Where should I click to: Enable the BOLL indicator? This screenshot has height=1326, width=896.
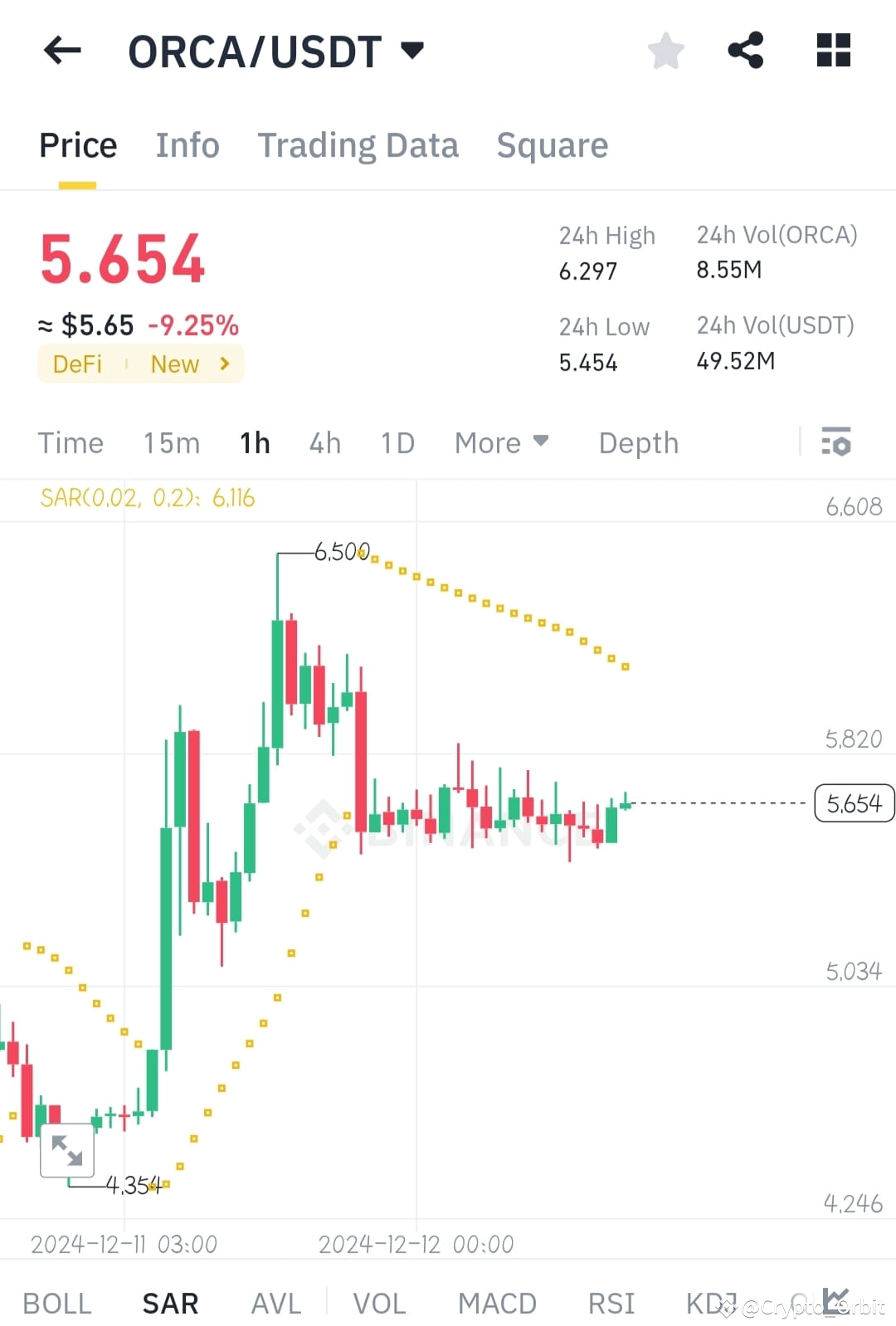(56, 1303)
